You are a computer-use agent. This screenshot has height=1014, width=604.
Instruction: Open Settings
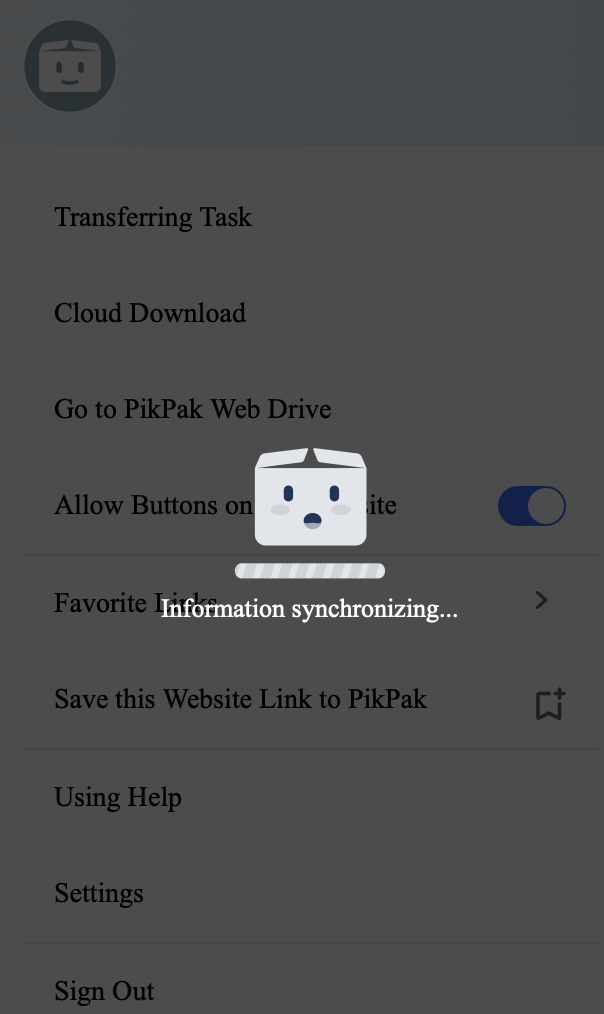pos(99,893)
